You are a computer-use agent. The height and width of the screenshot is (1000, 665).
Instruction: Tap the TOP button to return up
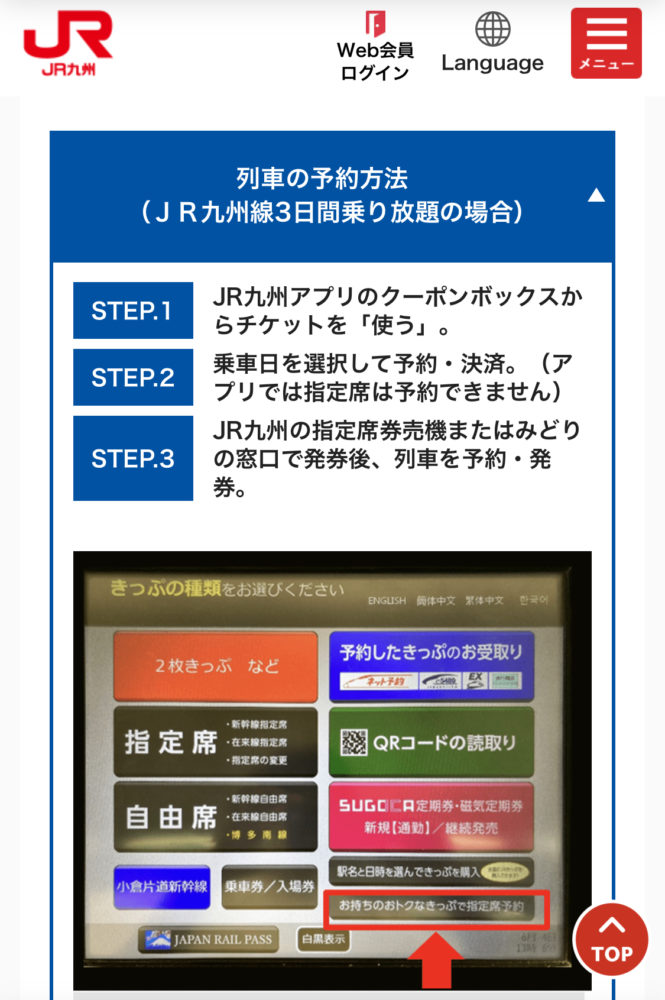coord(611,939)
